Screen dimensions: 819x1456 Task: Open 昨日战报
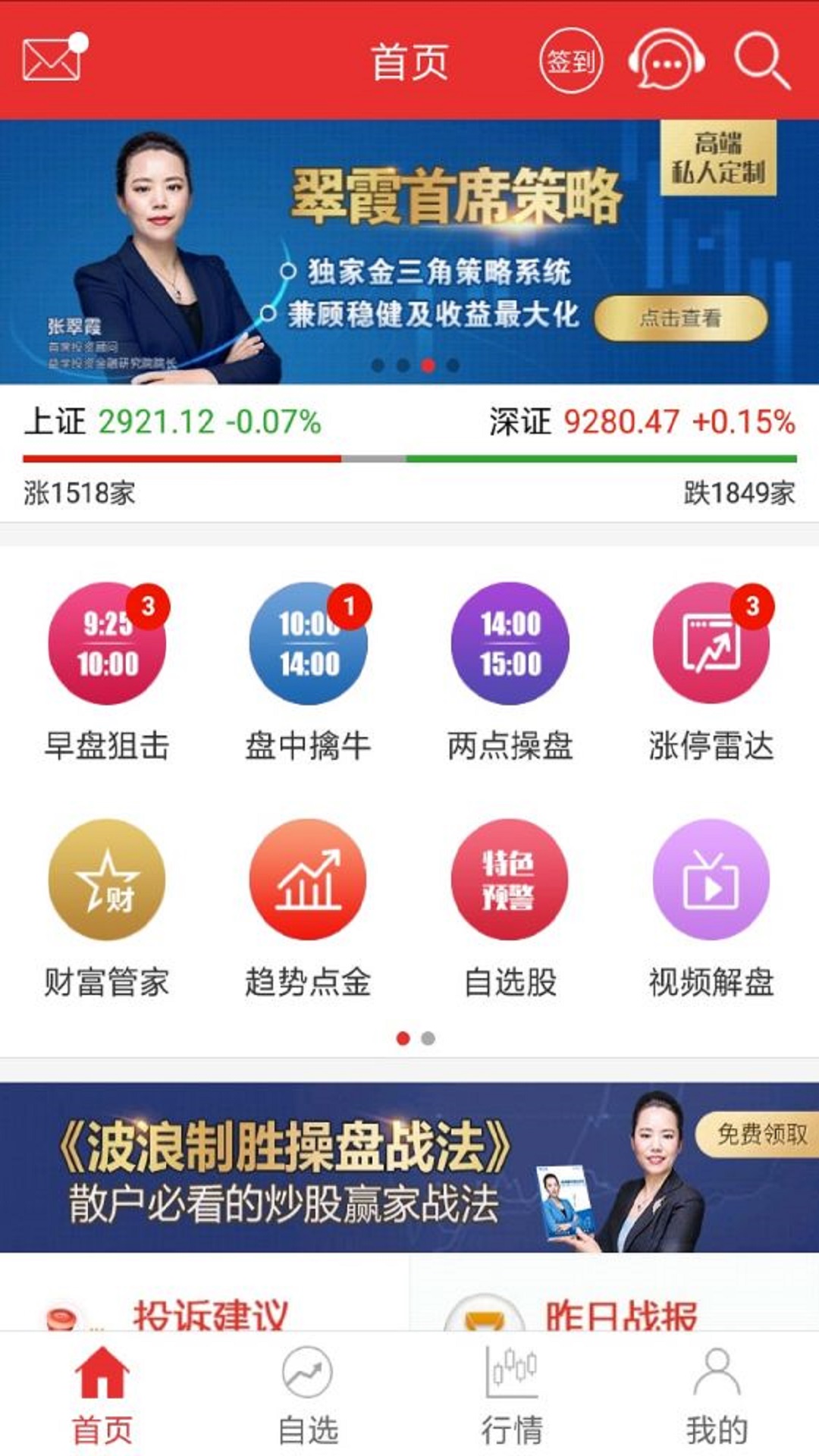pos(620,1314)
